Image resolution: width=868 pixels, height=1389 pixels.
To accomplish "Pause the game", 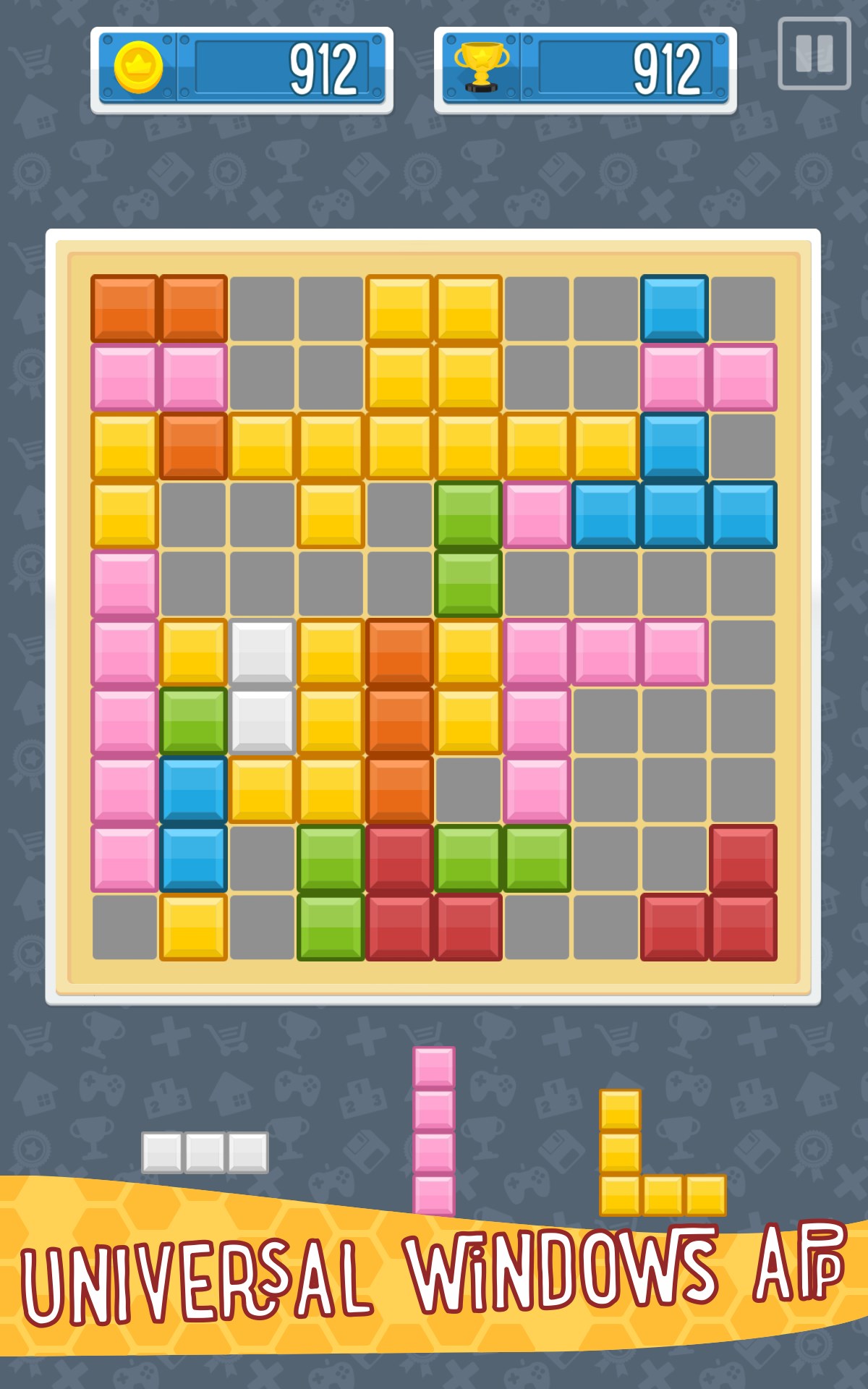I will click(x=814, y=54).
